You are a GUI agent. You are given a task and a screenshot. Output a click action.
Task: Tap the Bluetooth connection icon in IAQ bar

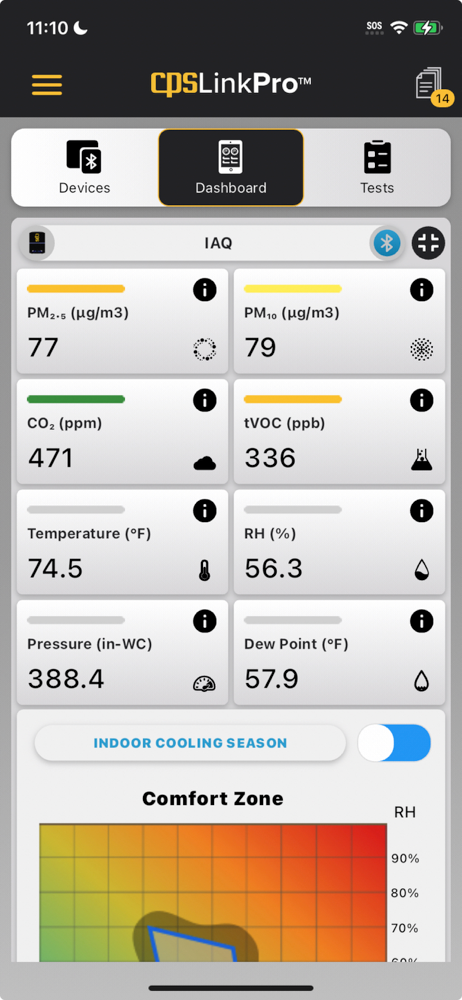pos(386,243)
